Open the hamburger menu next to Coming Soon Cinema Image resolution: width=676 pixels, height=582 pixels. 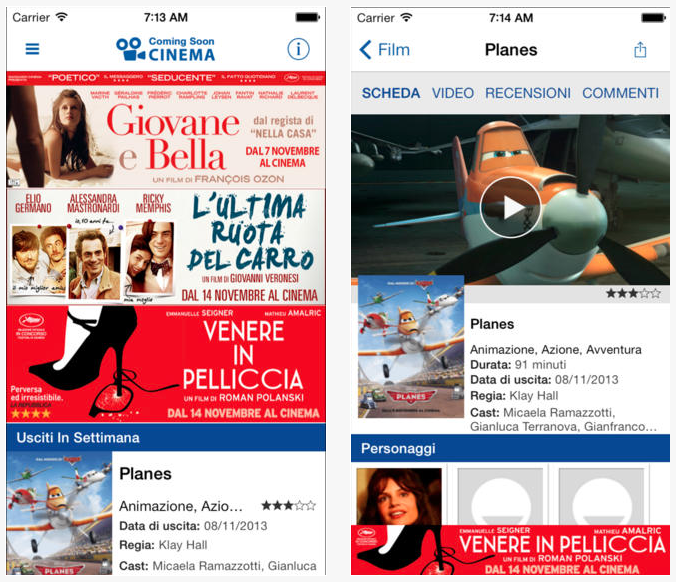(x=33, y=49)
